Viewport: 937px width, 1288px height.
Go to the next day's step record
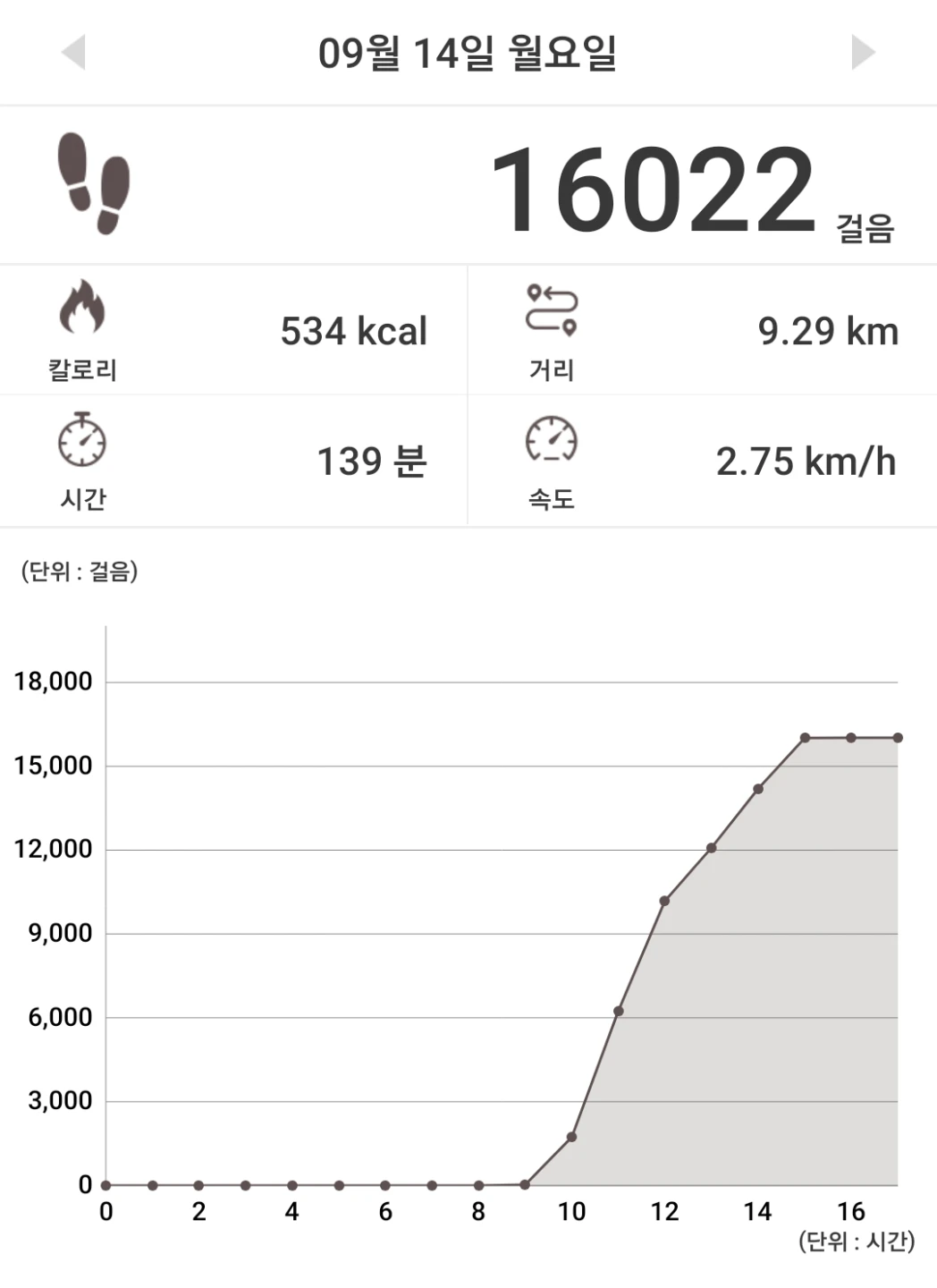[863, 52]
